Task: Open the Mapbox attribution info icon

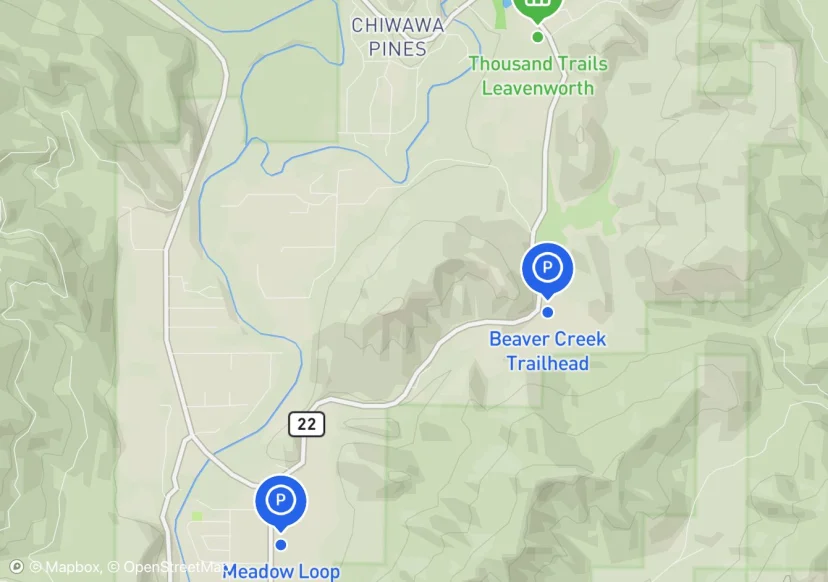Action: tap(16, 567)
